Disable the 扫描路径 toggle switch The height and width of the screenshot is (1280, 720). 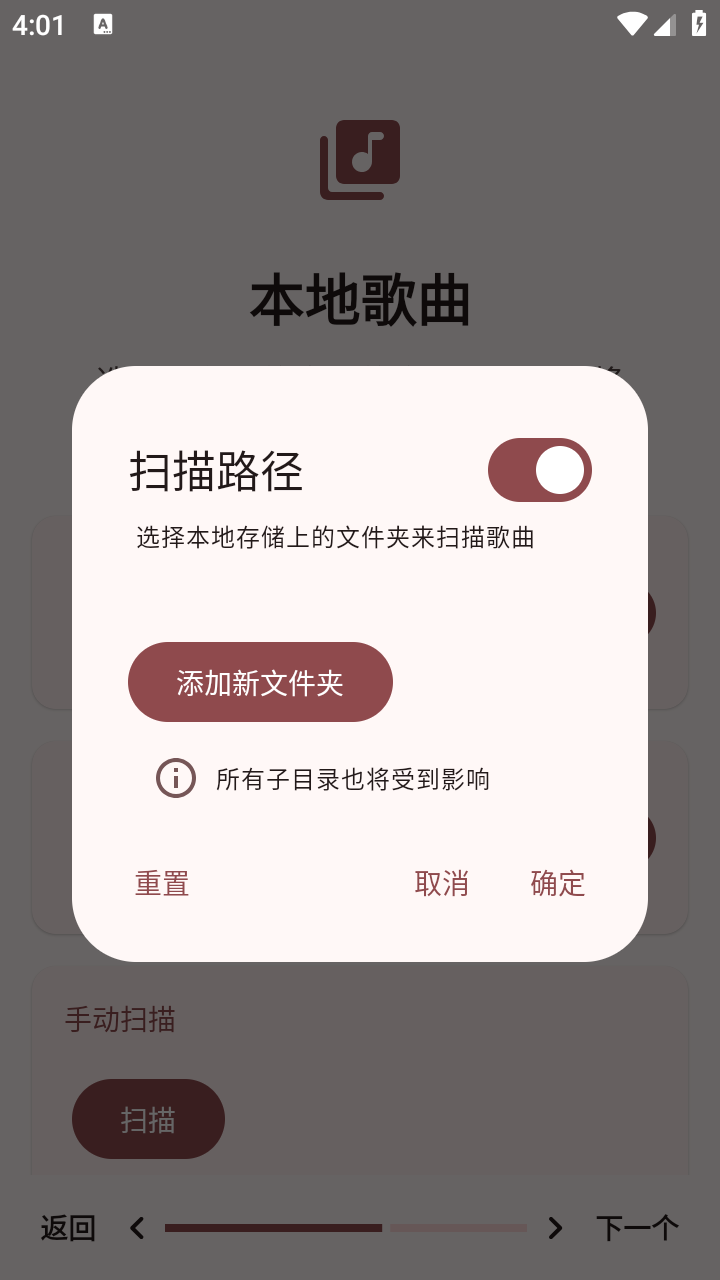pos(540,470)
